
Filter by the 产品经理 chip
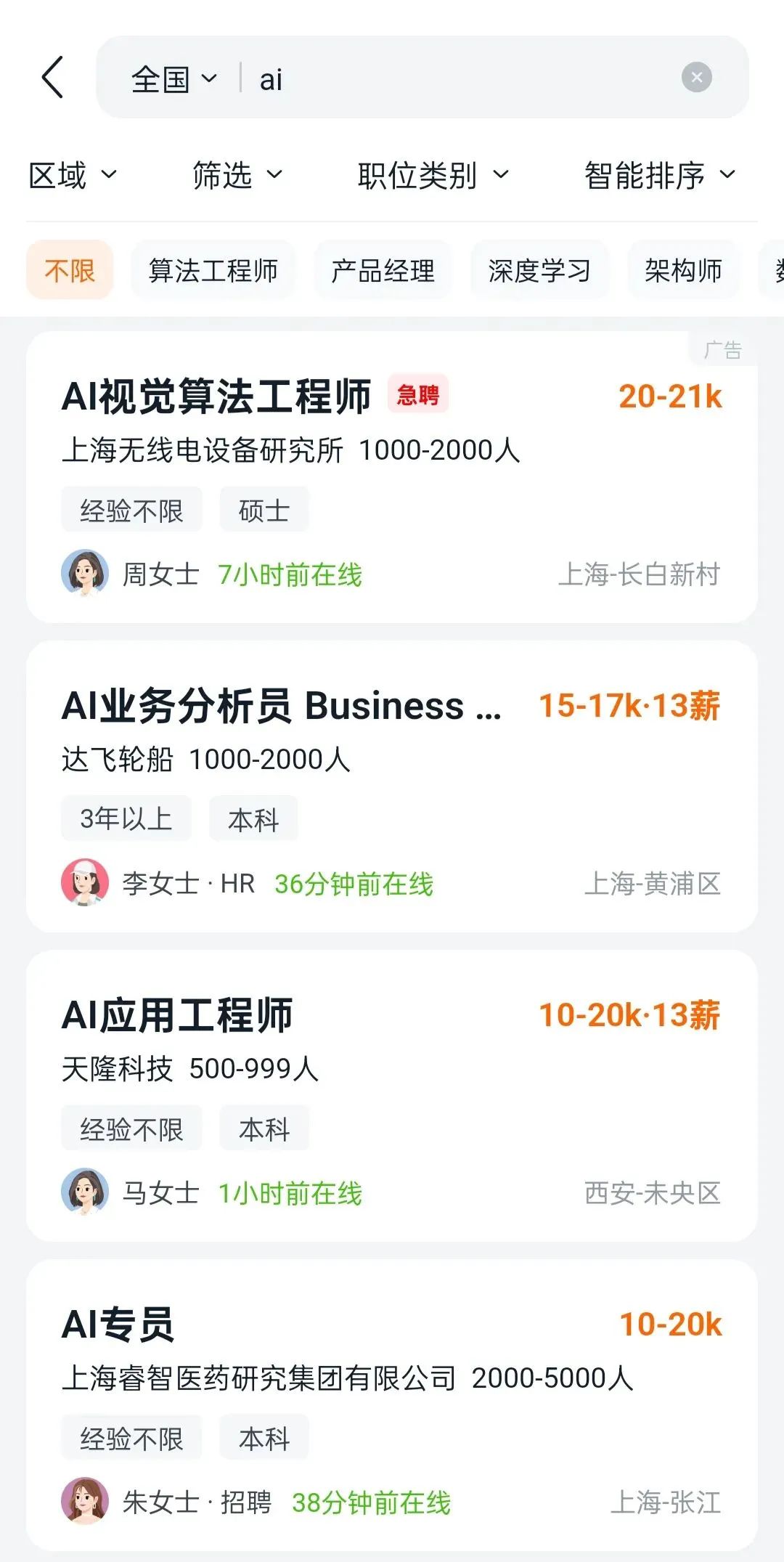click(383, 271)
